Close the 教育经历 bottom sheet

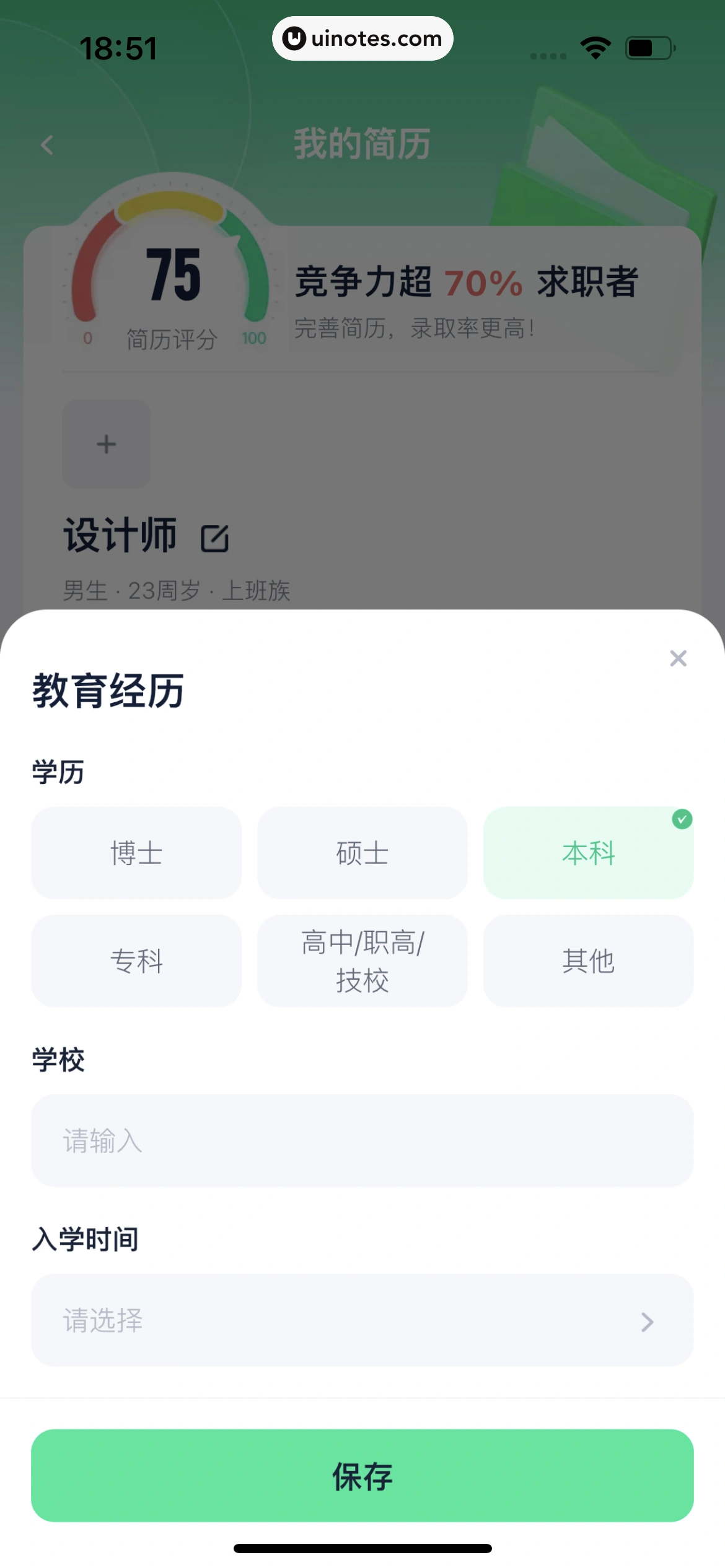click(678, 658)
